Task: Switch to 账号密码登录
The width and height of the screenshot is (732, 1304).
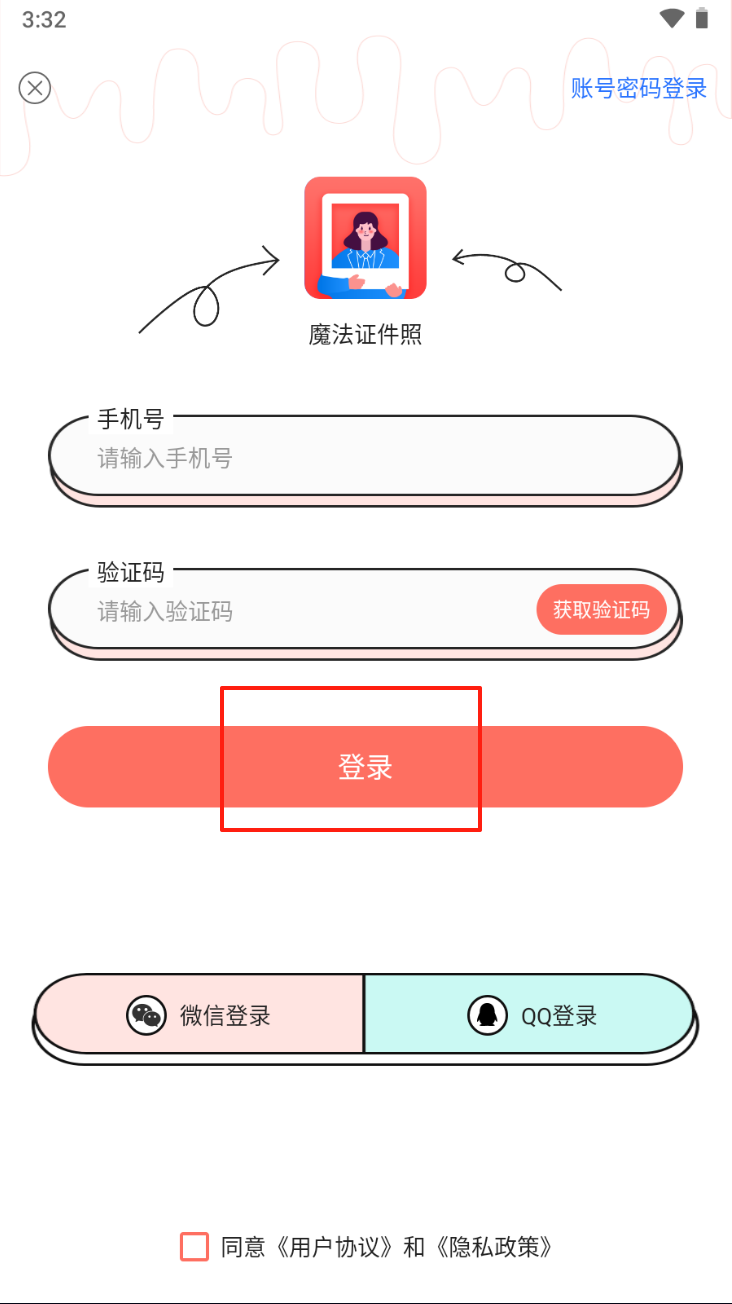Action: (638, 88)
